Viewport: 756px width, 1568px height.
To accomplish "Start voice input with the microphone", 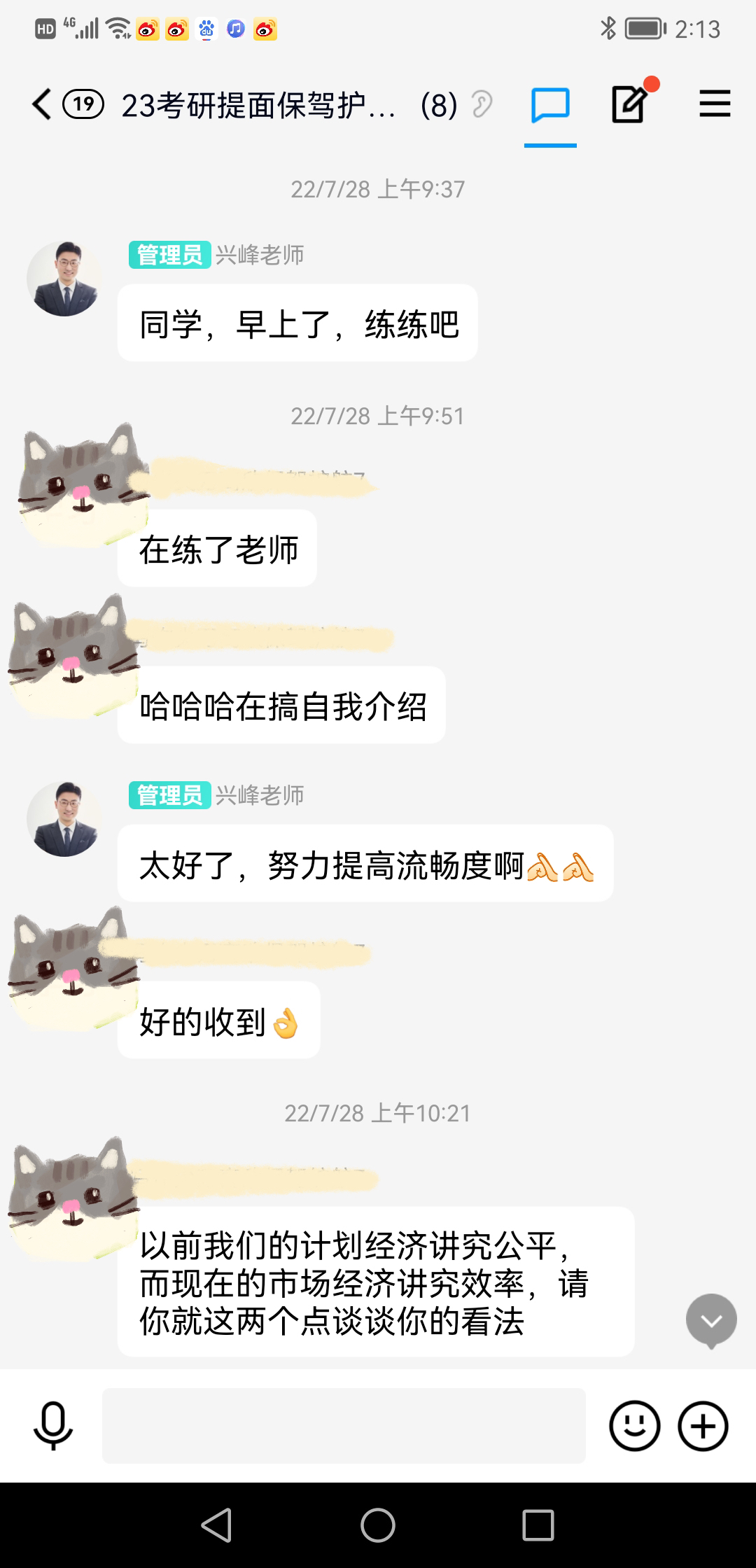I will coord(53,1426).
